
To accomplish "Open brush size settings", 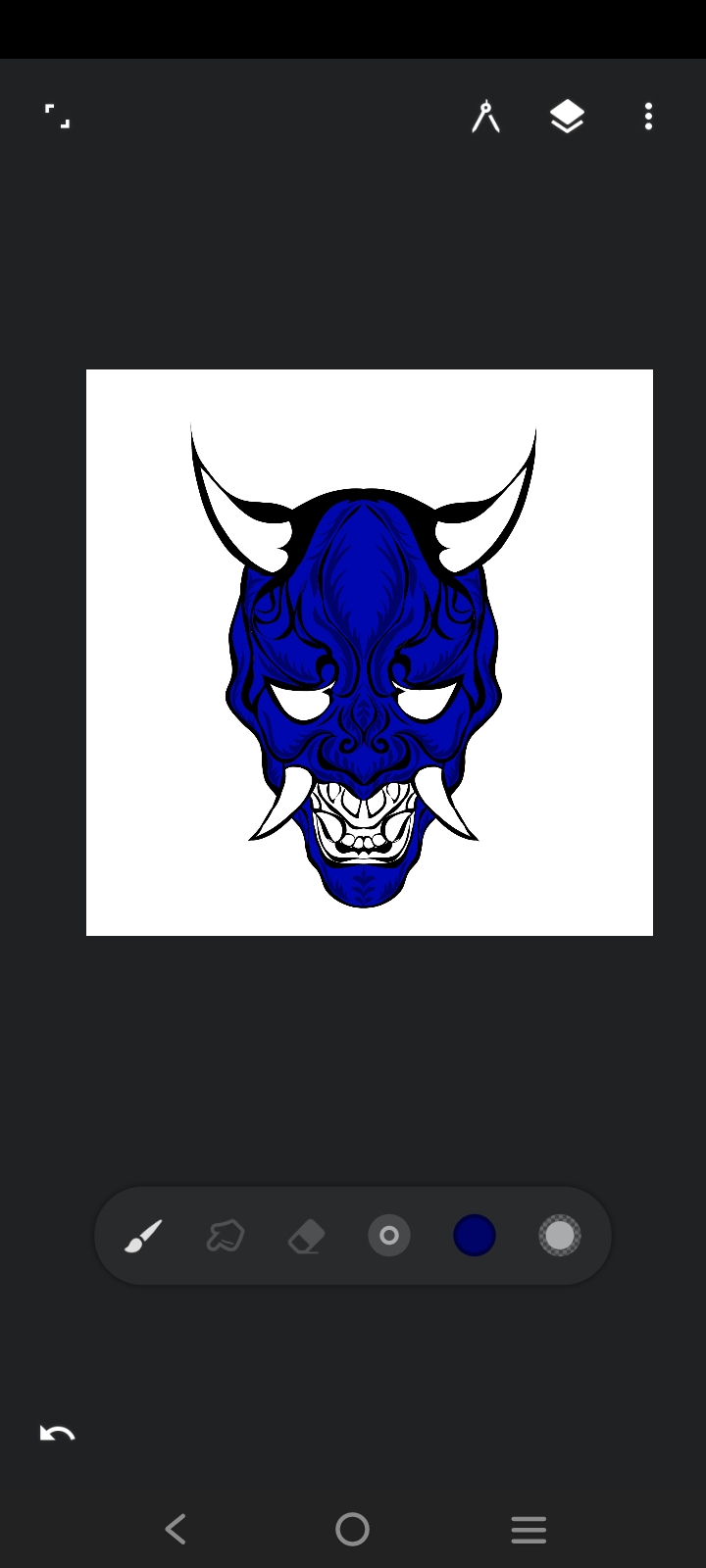I will (389, 1236).
